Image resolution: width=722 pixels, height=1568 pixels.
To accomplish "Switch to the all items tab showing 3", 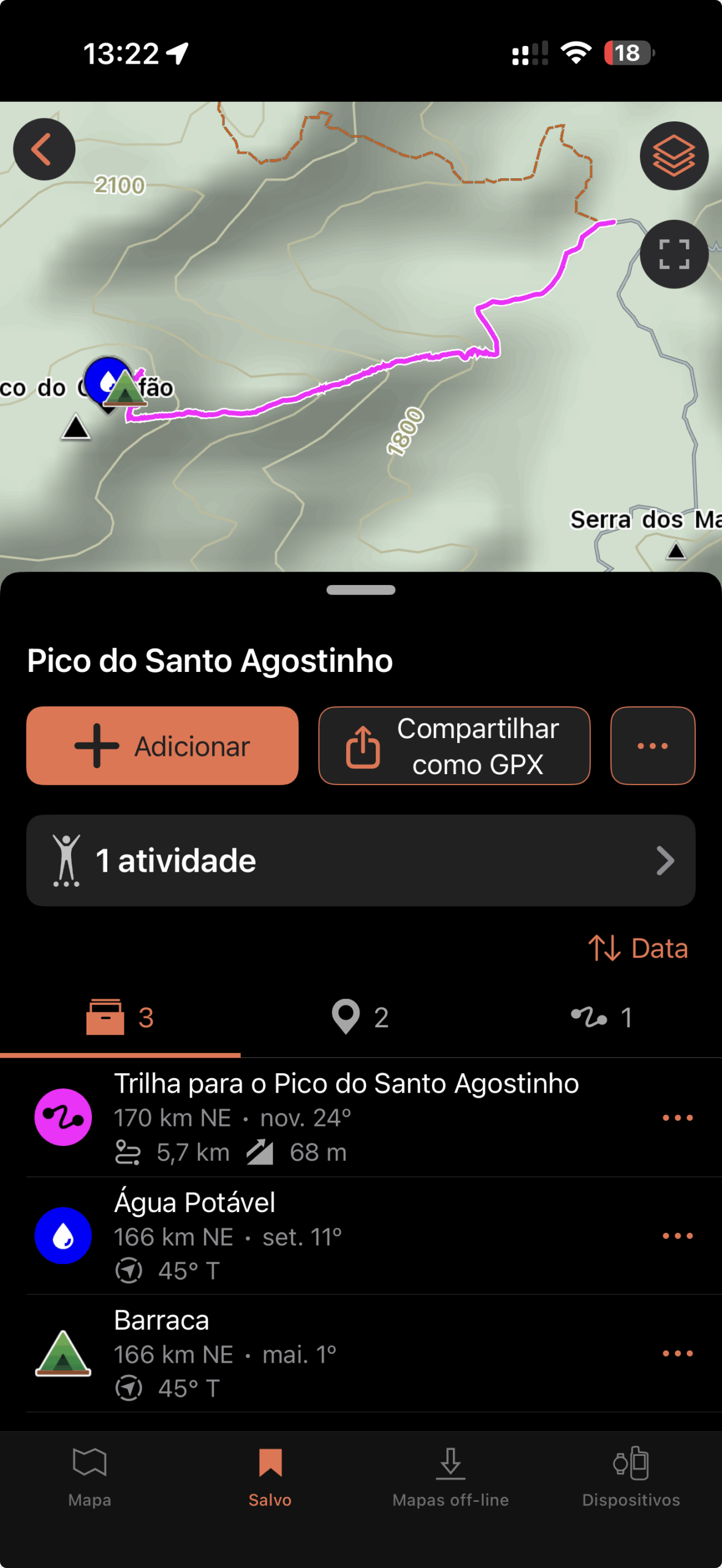I will 120,1017.
